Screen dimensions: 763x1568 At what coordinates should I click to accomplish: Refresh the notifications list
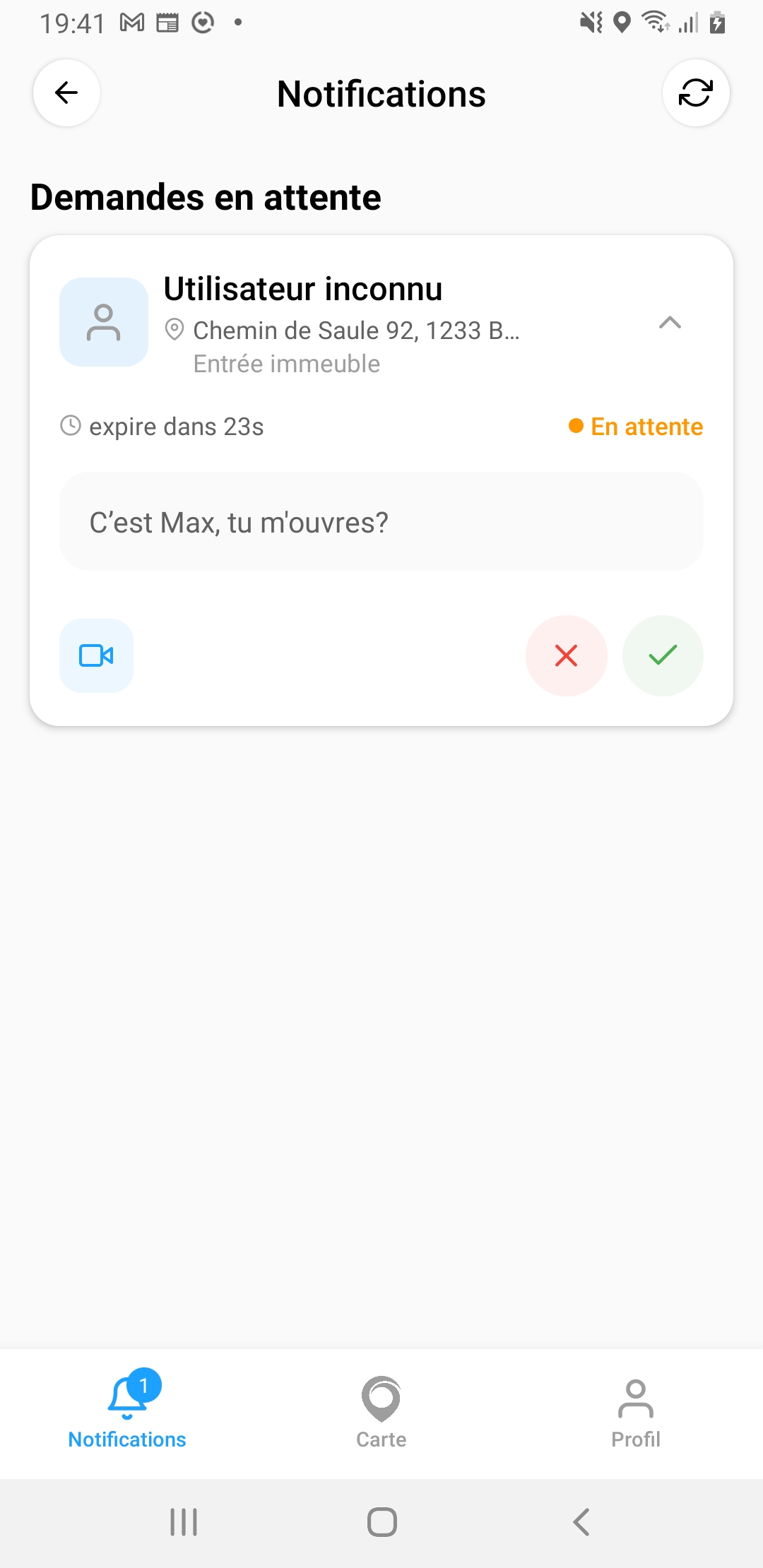[x=697, y=93]
